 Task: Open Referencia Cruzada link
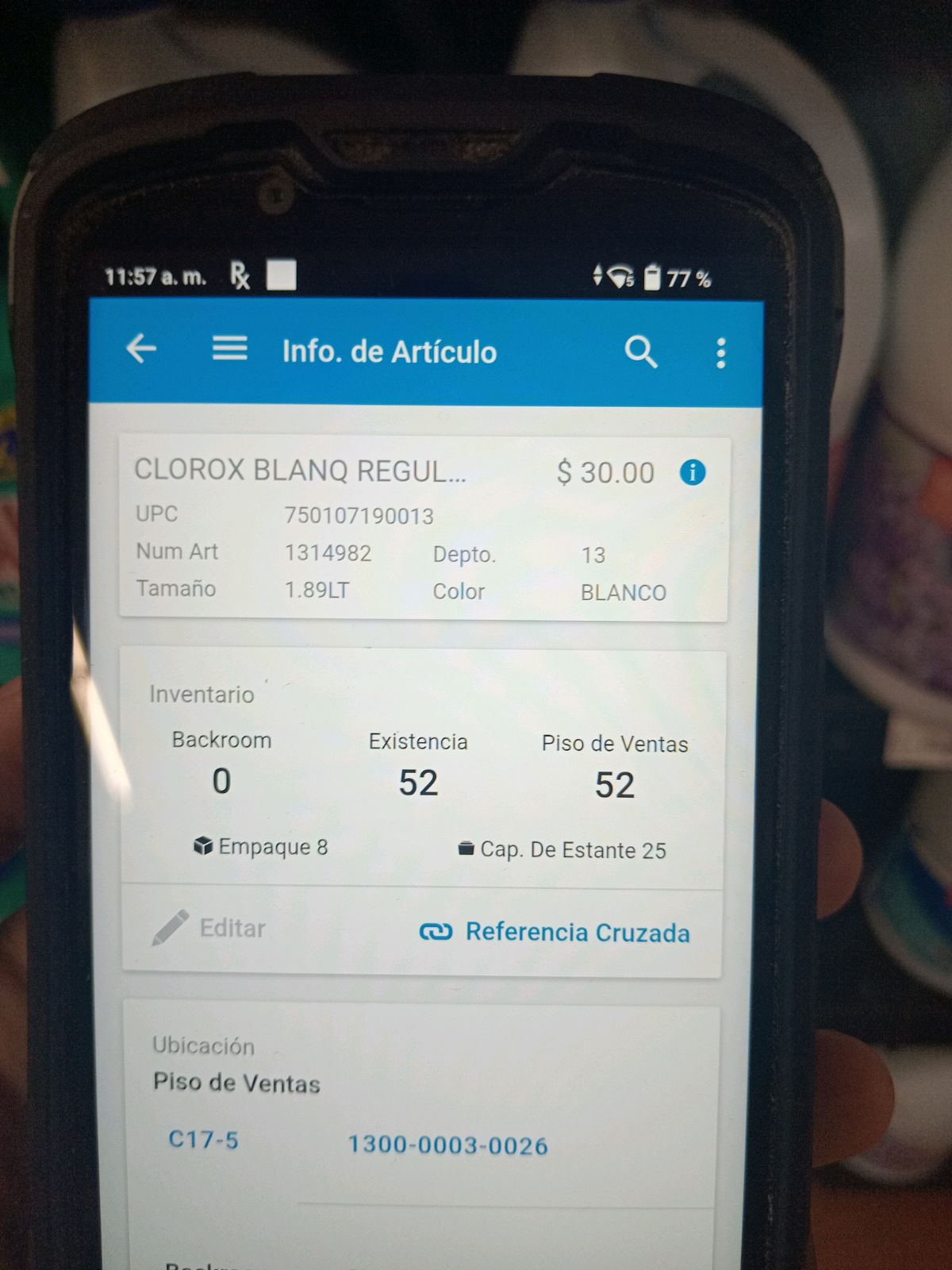(555, 932)
